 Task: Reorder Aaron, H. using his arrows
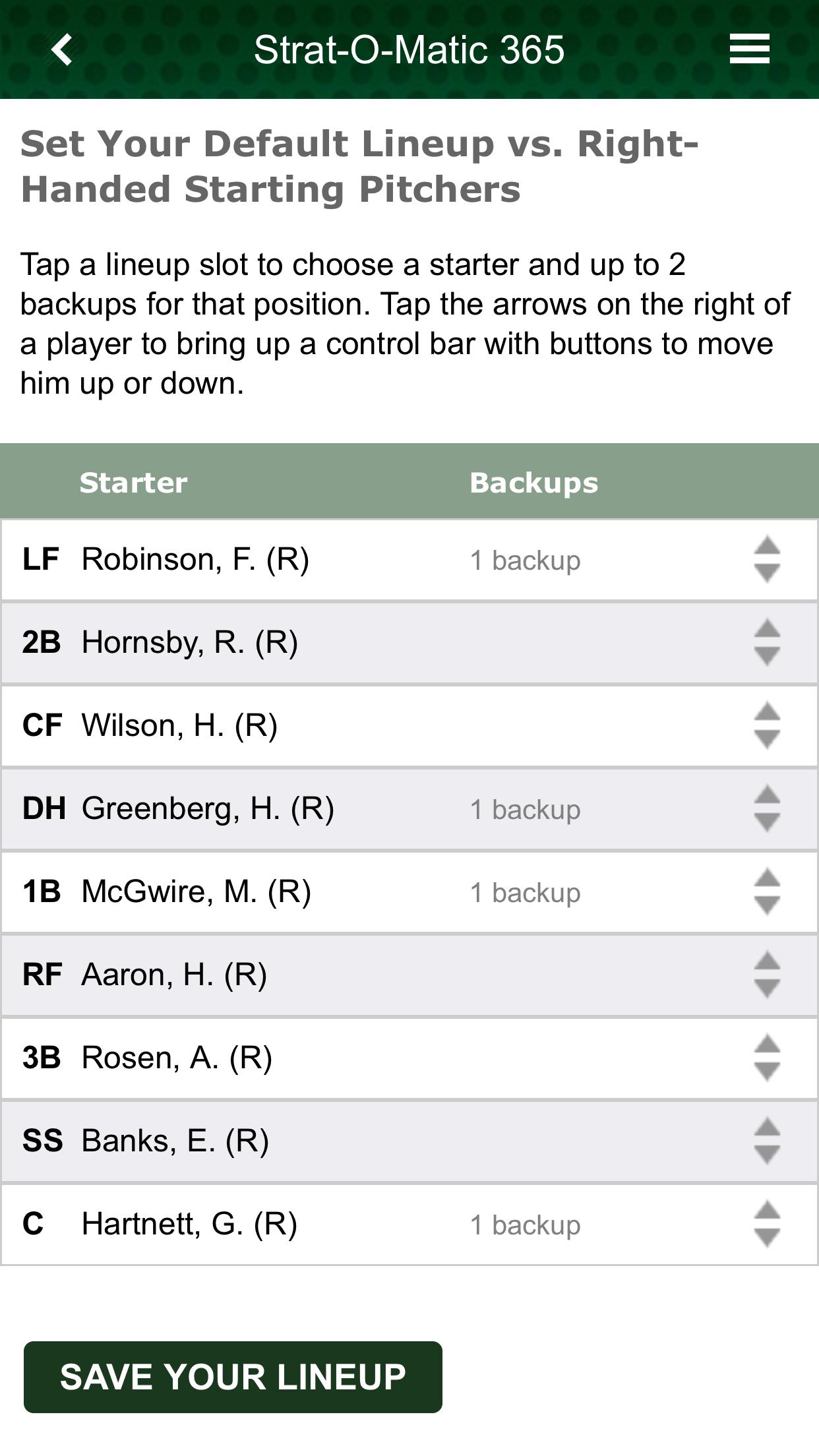[767, 975]
